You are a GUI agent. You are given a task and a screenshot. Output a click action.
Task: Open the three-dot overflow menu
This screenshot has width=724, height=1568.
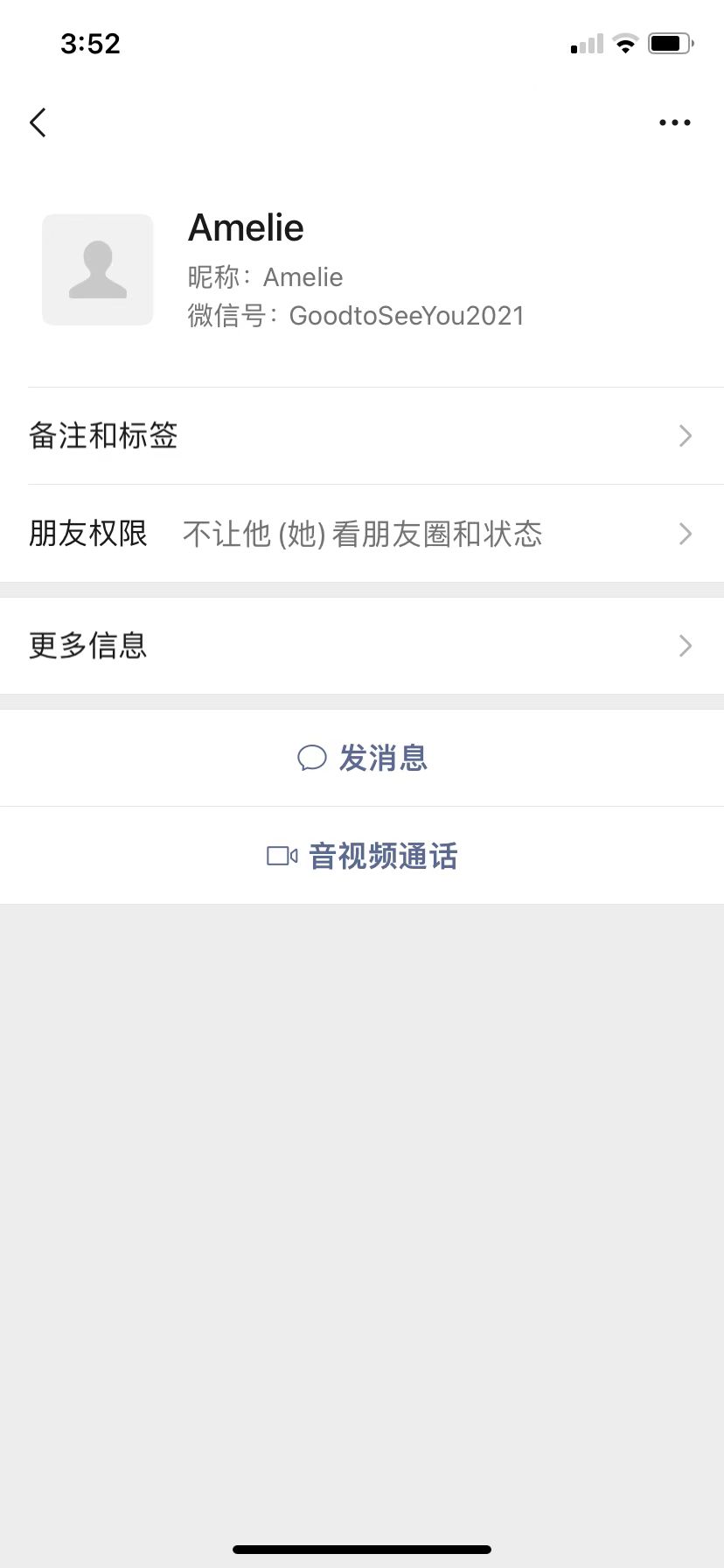[674, 122]
